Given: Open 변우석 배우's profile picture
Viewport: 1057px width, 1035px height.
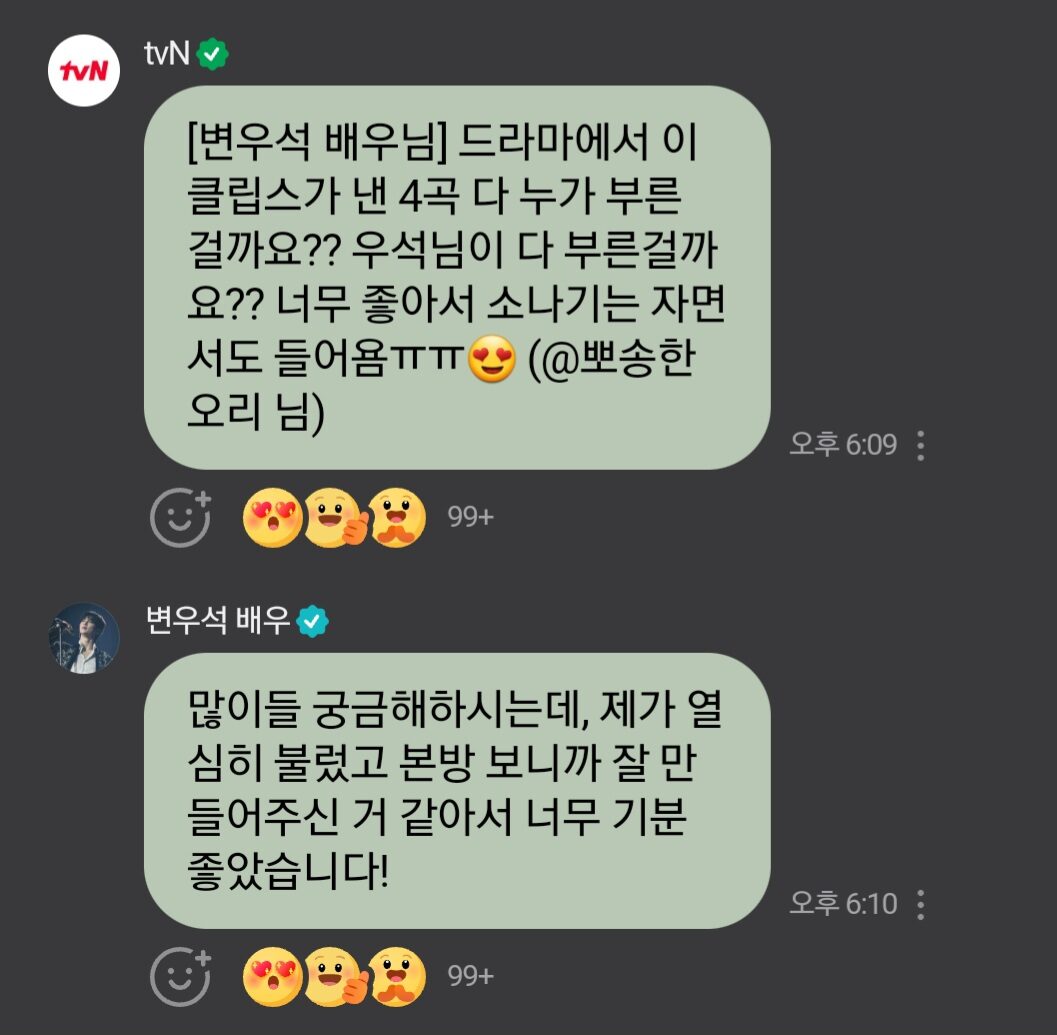Looking at the screenshot, I should point(84,638).
